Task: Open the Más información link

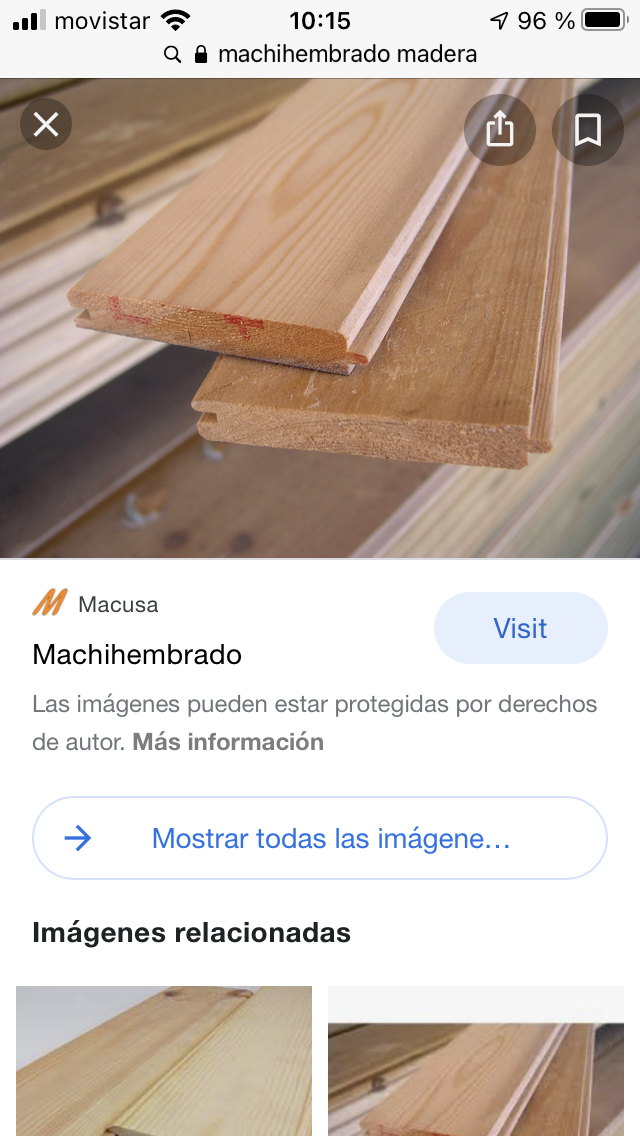Action: point(228,742)
